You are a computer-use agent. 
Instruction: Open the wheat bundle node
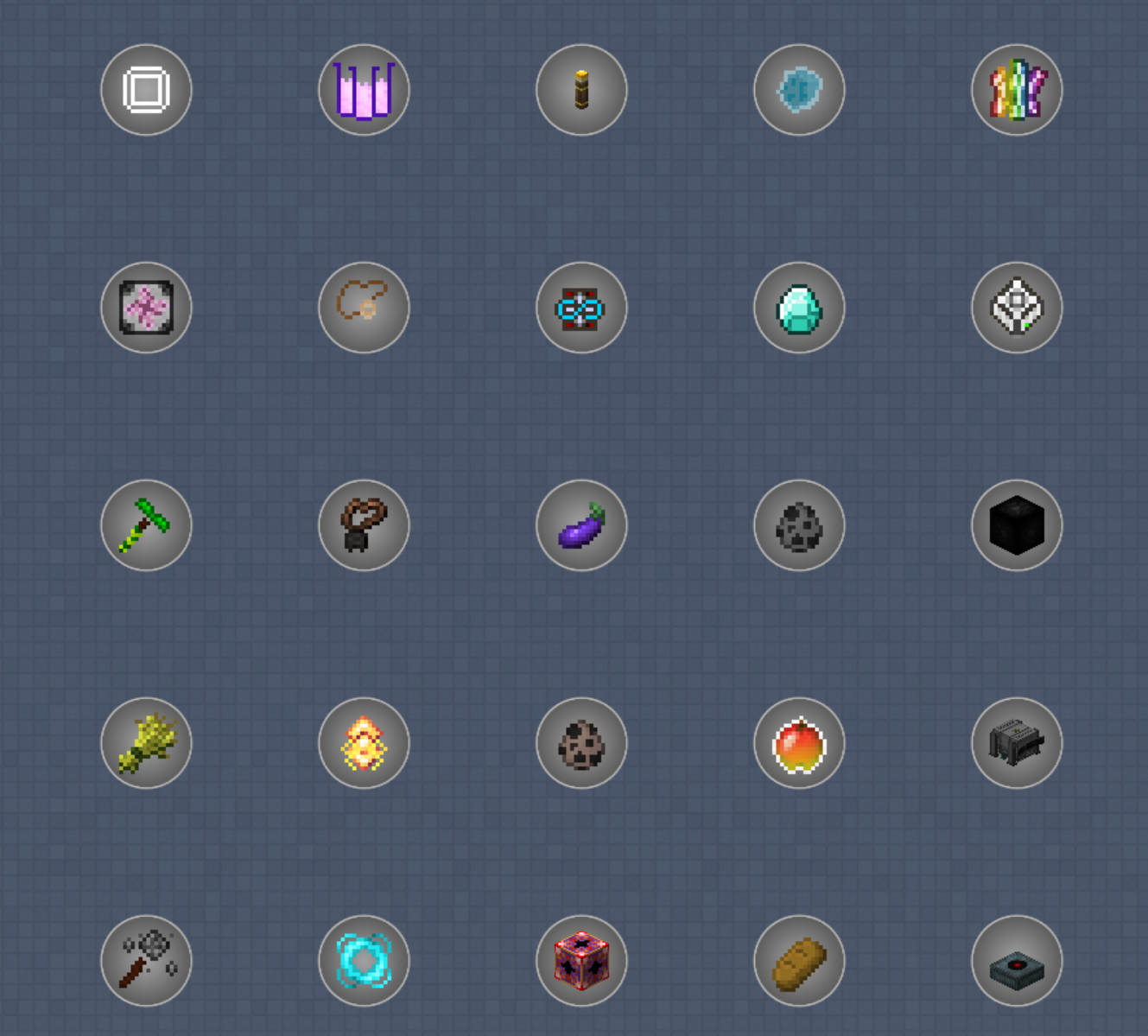click(x=146, y=743)
